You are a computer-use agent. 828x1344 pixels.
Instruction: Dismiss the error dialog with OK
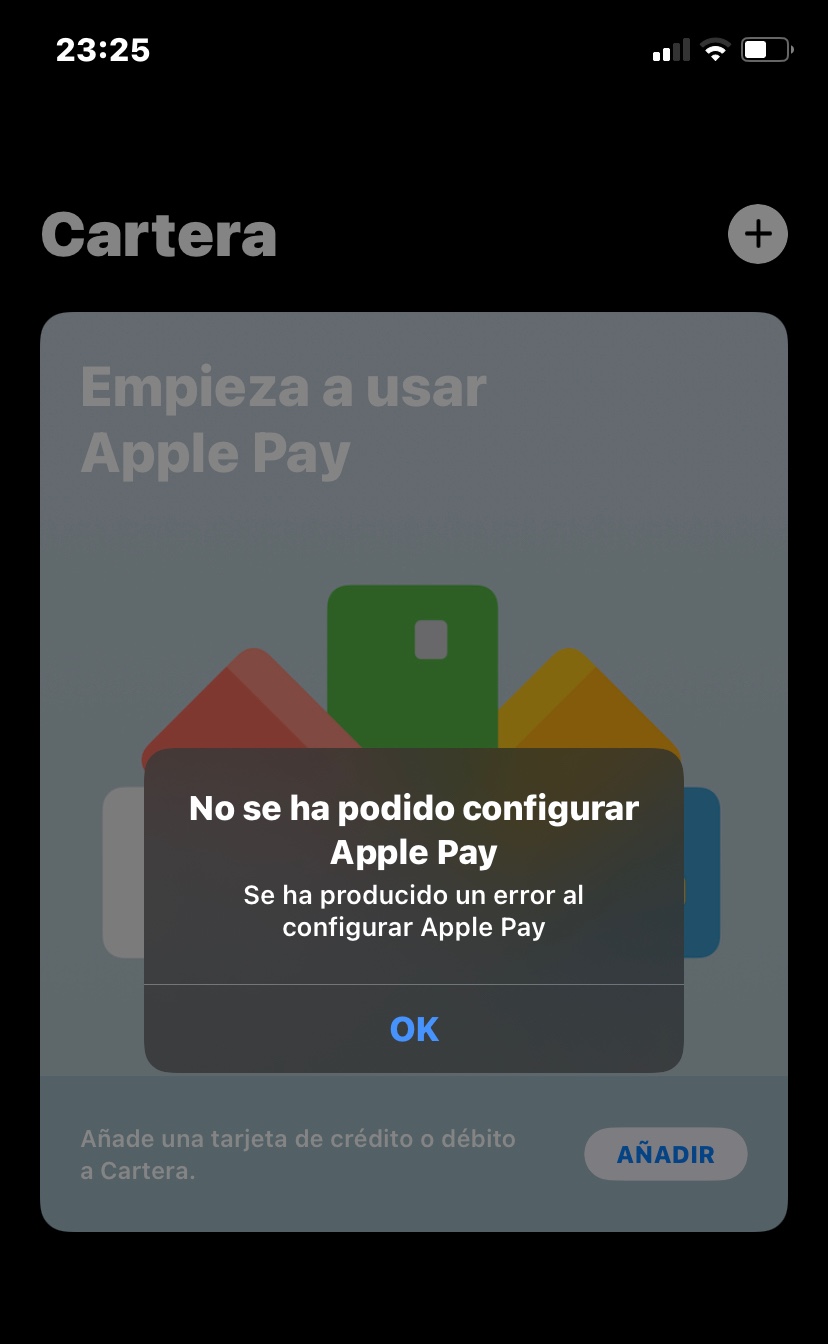click(414, 1029)
